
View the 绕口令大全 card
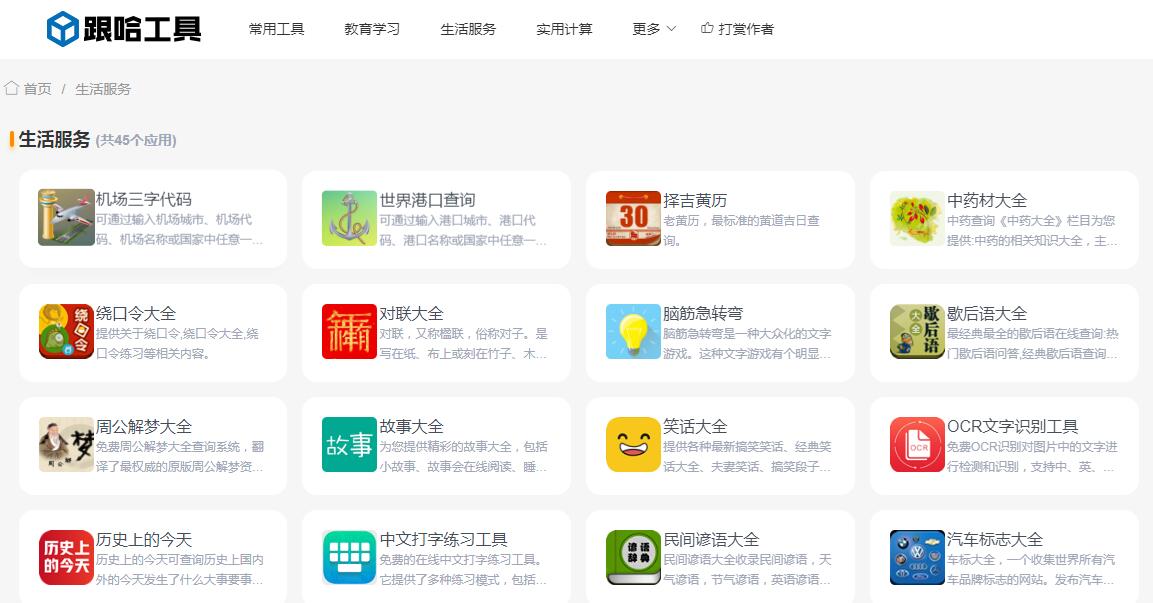point(152,332)
